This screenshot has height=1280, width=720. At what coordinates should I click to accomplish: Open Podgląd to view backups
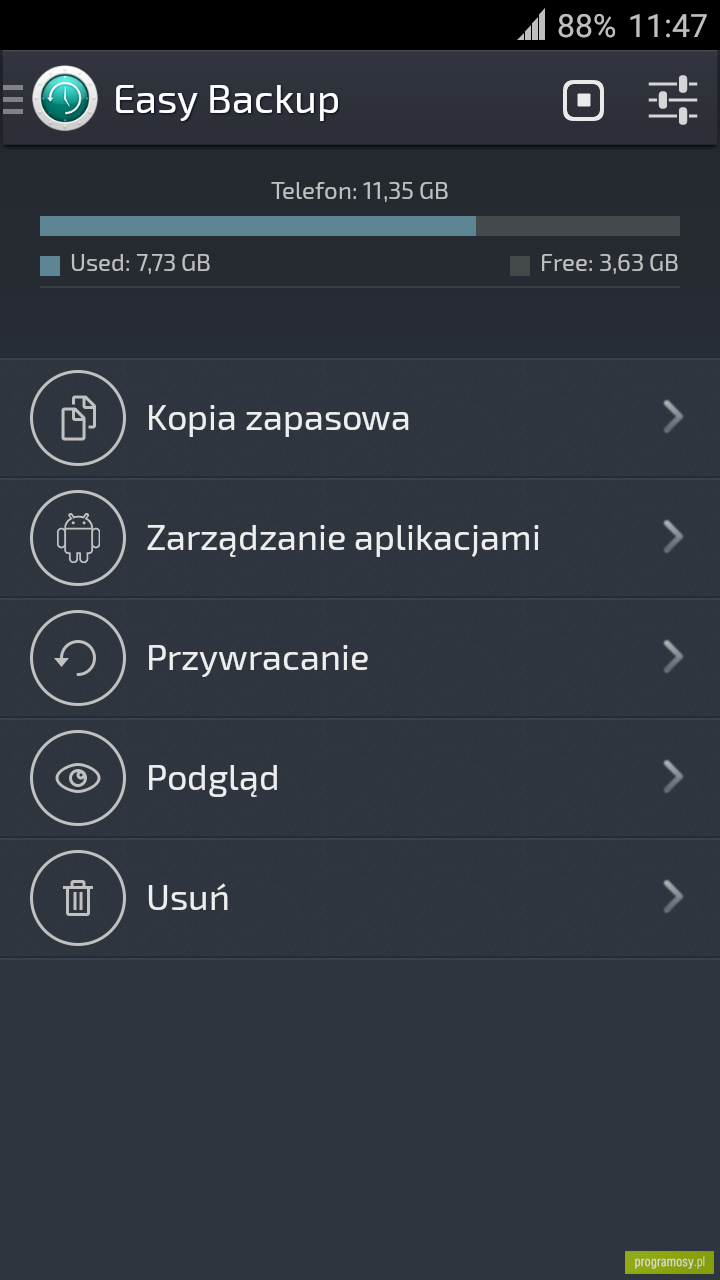[x=360, y=778]
